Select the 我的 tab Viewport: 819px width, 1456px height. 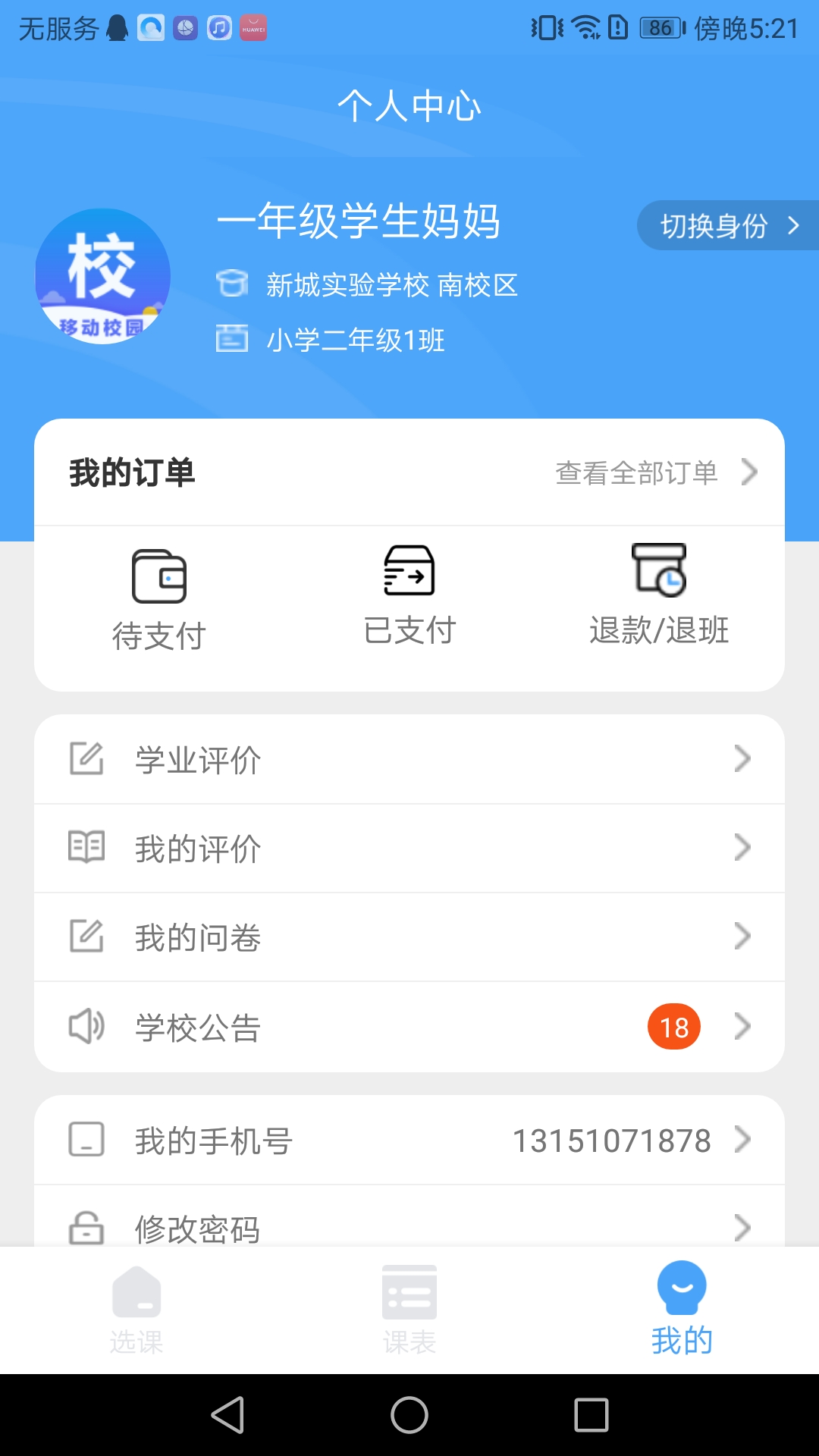tap(682, 1310)
